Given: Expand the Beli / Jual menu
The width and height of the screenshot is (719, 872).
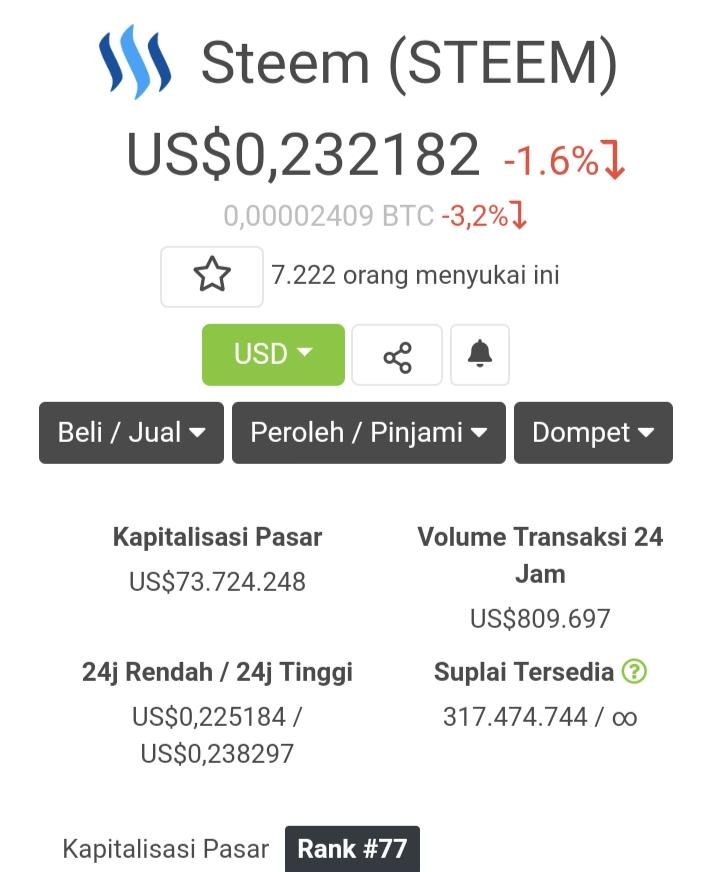Looking at the screenshot, I should 131,433.
